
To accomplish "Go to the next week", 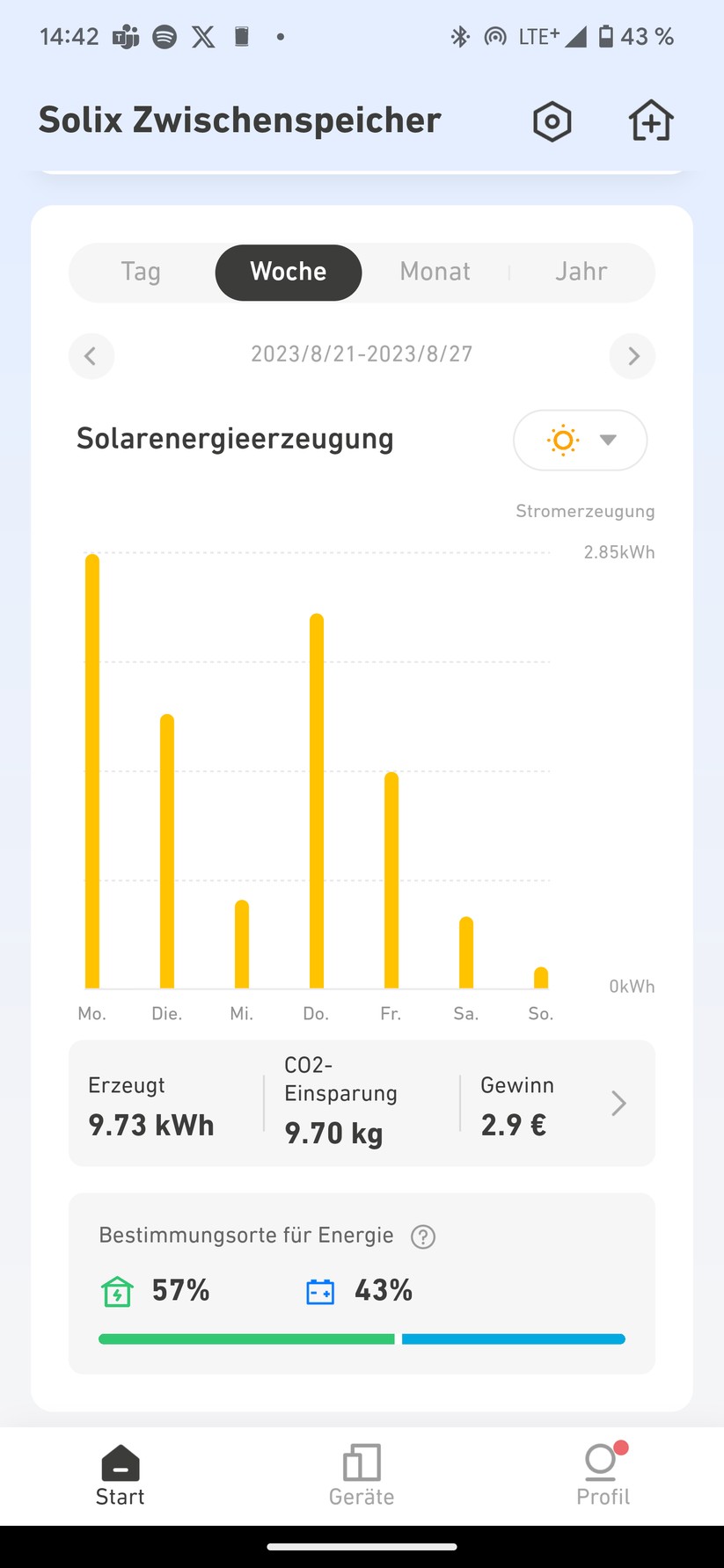I will click(633, 356).
